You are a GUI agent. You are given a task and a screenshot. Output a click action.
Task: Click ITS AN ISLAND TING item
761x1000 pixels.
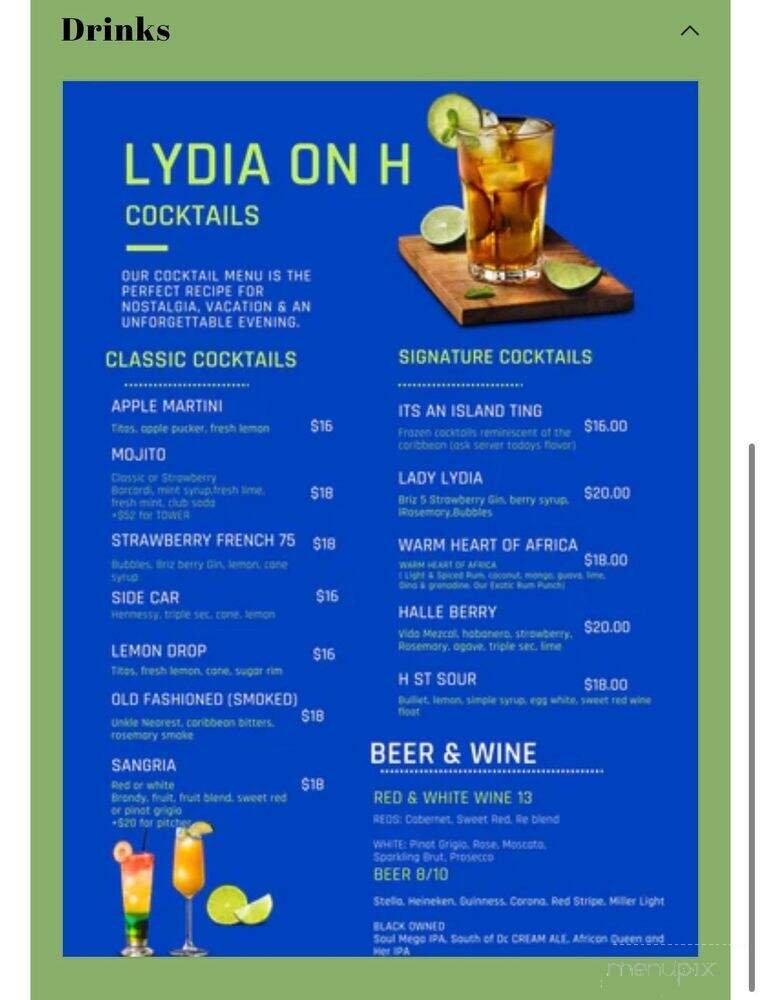pyautogui.click(x=469, y=410)
